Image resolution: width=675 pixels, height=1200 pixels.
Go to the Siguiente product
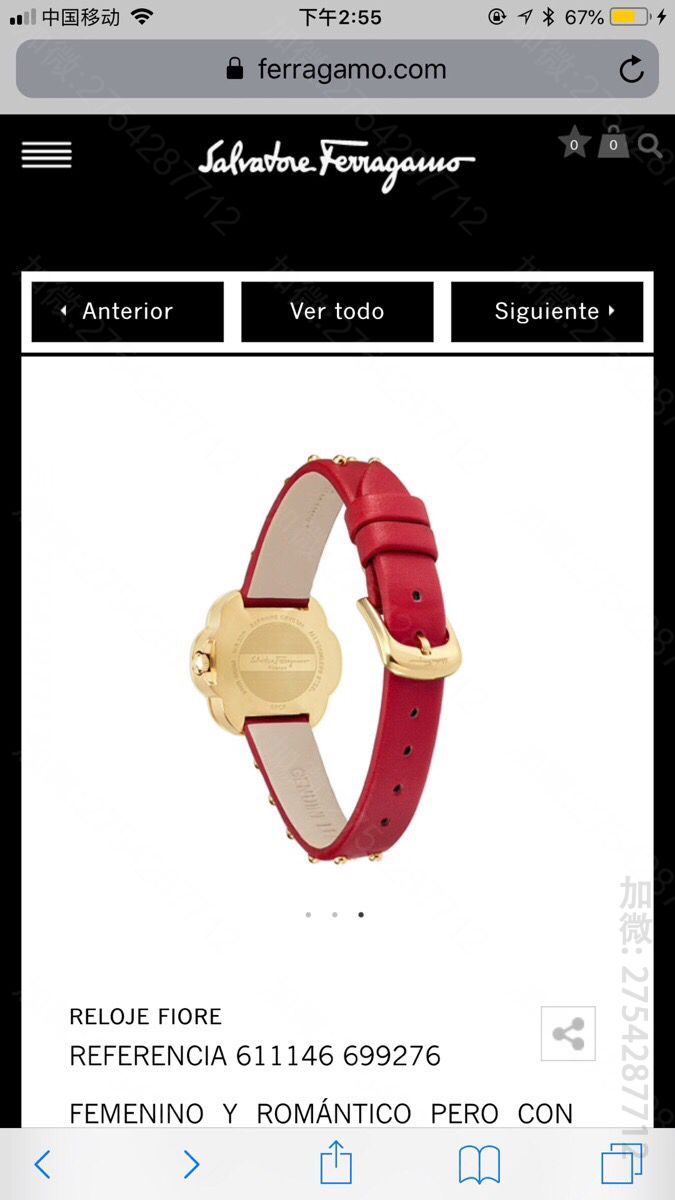coord(547,312)
